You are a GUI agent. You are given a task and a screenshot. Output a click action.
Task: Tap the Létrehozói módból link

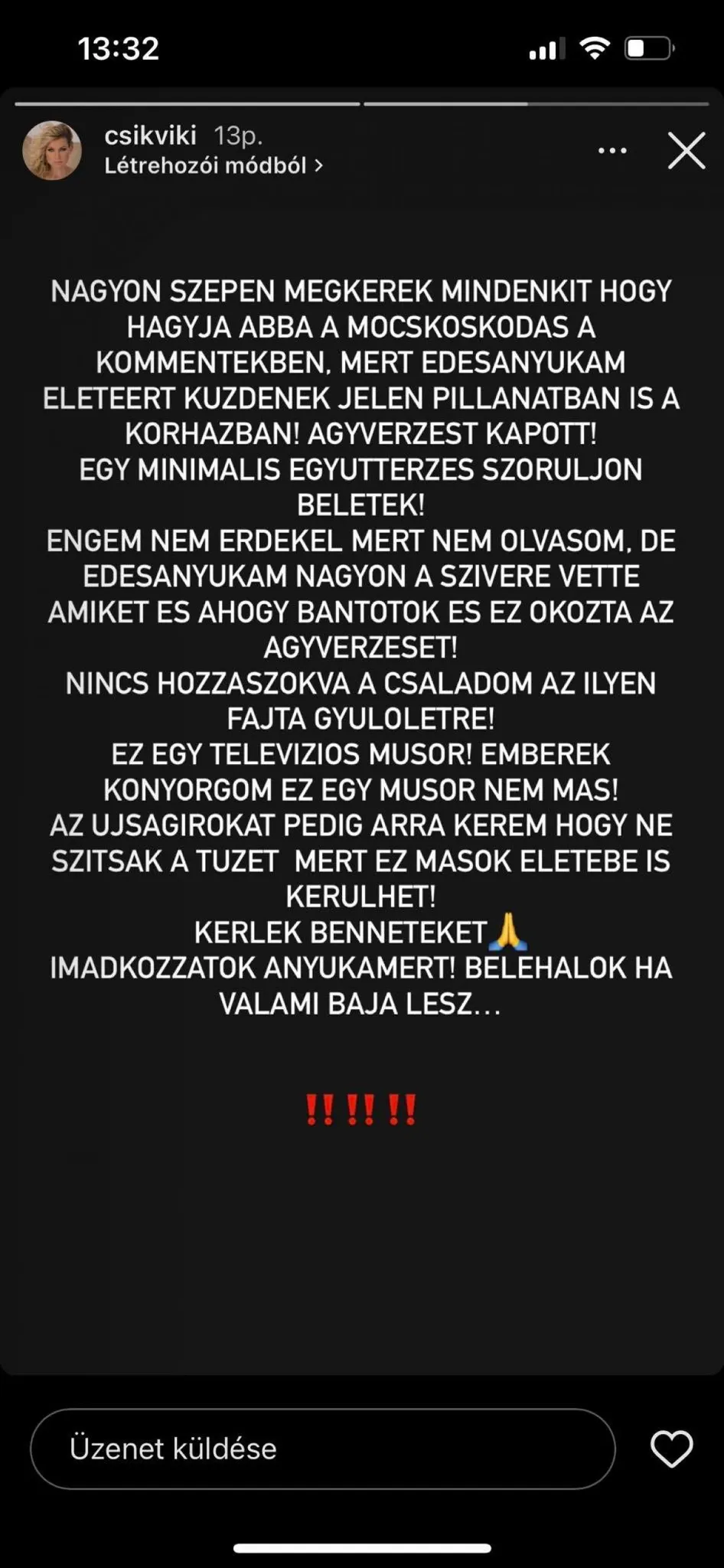pyautogui.click(x=213, y=165)
